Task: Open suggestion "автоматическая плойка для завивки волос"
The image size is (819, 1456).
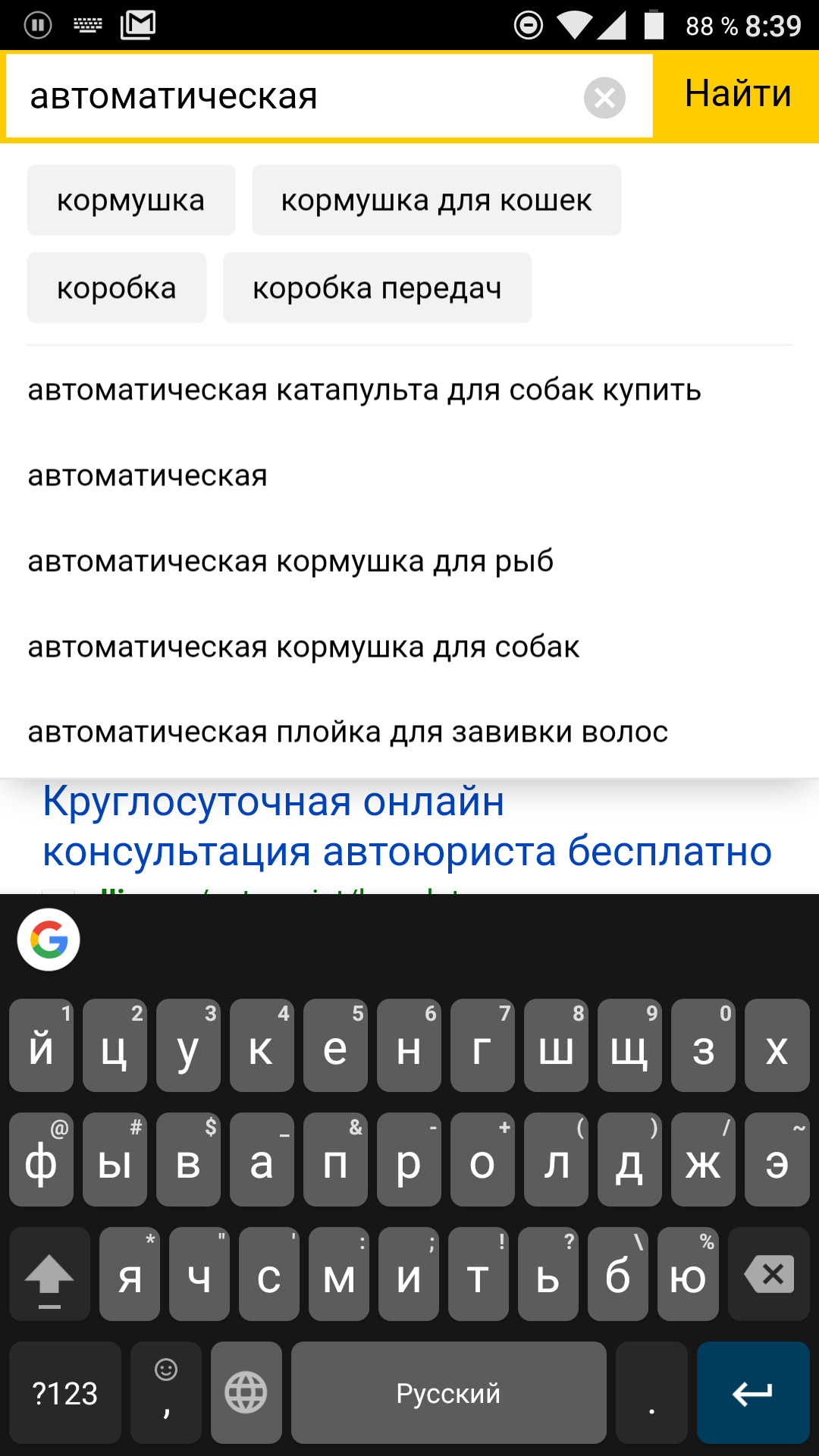Action: tap(347, 732)
